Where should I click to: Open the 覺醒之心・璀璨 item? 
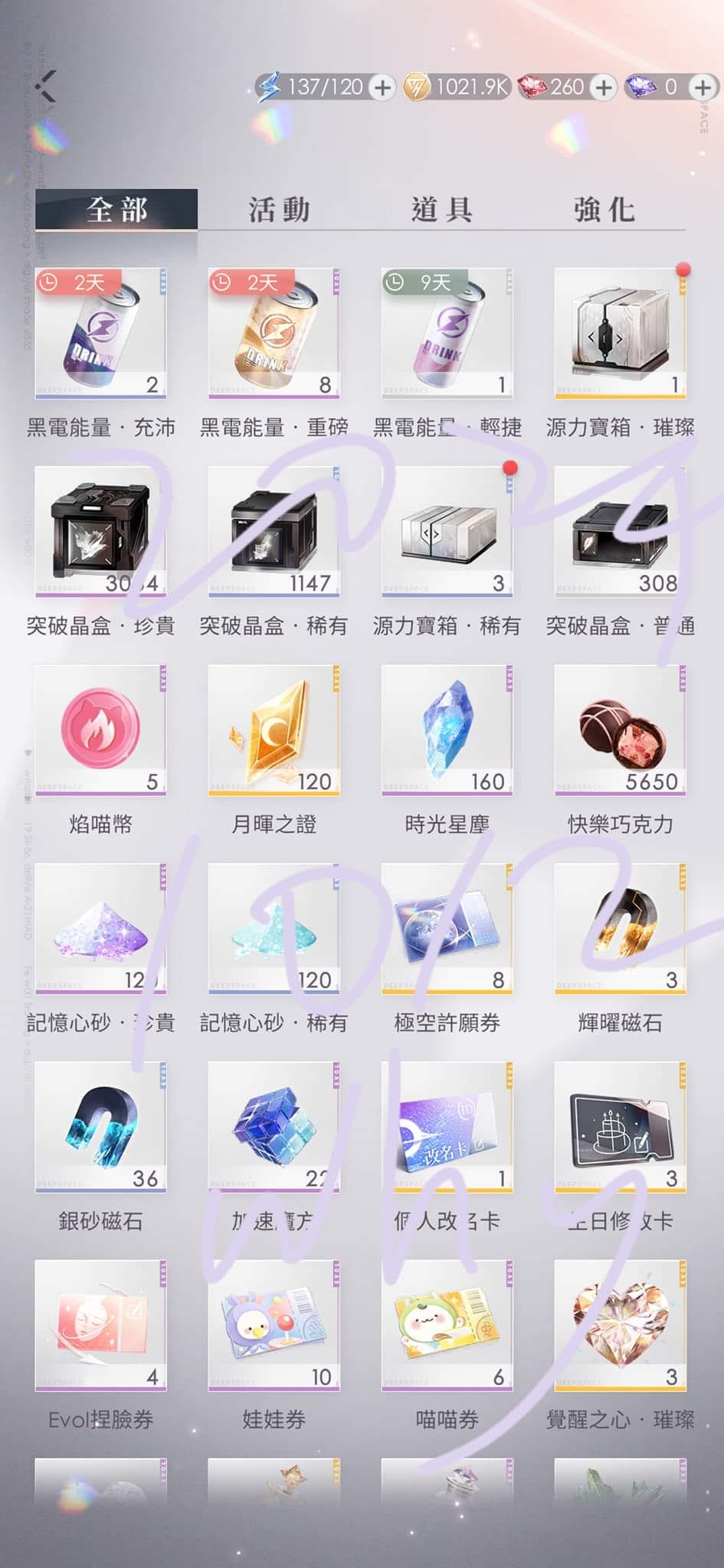[620, 1325]
